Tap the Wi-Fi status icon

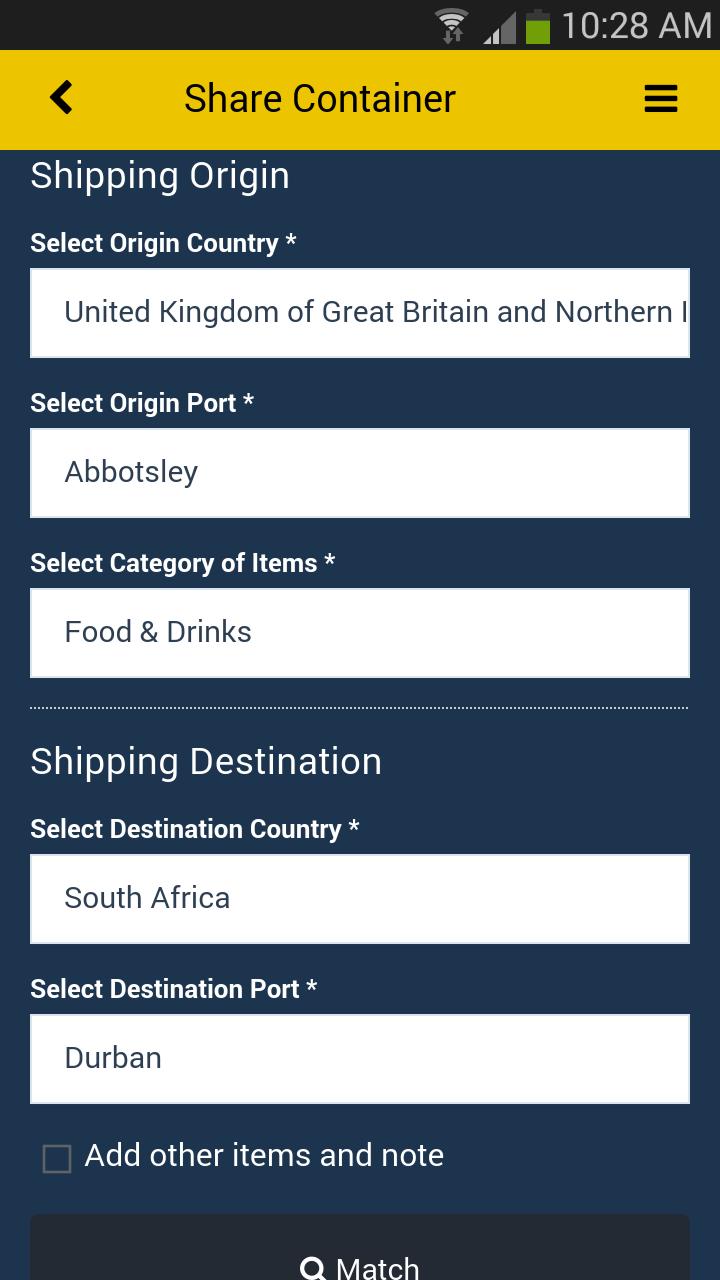click(x=452, y=25)
